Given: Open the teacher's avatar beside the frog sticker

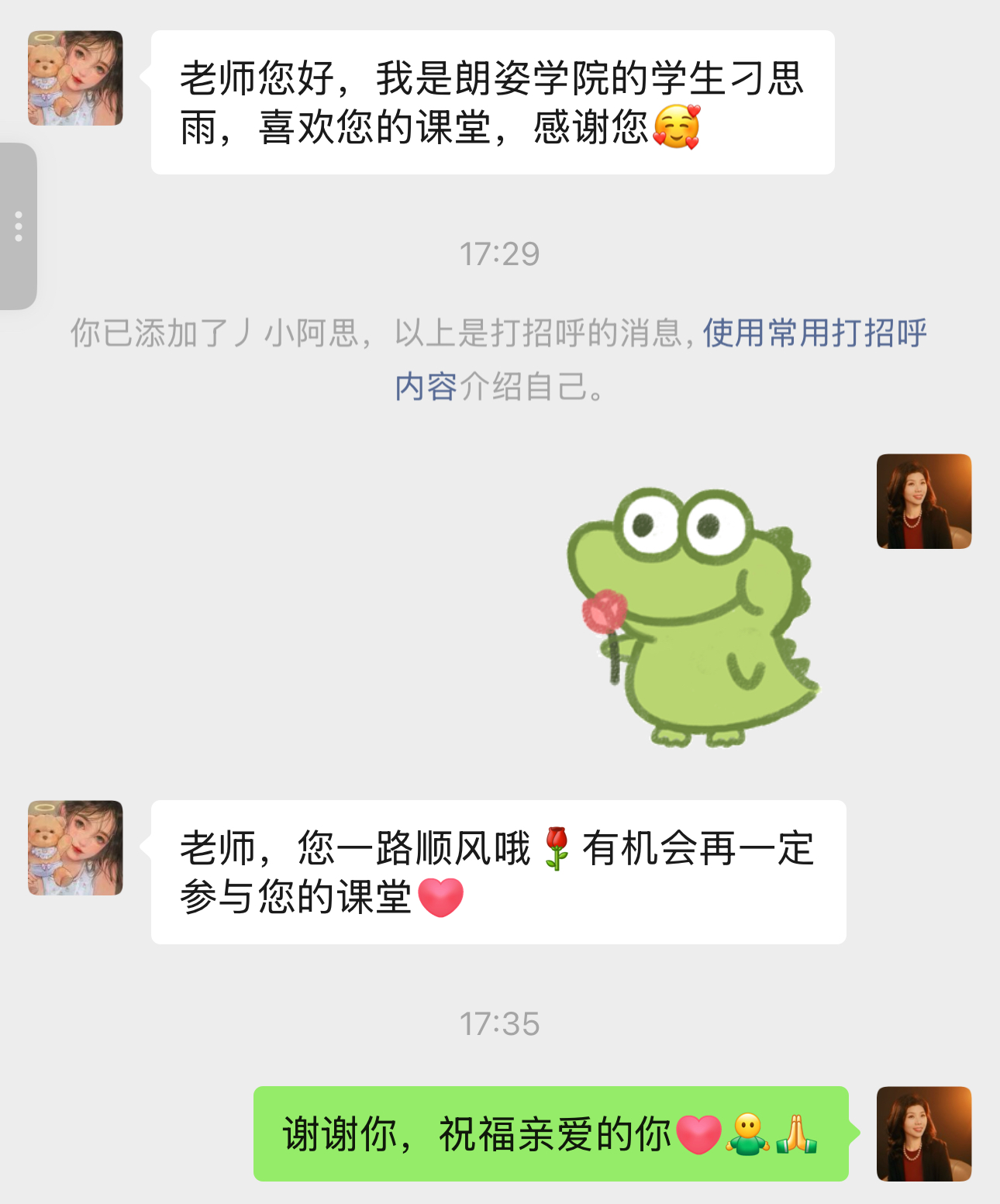Looking at the screenshot, I should tap(923, 502).
